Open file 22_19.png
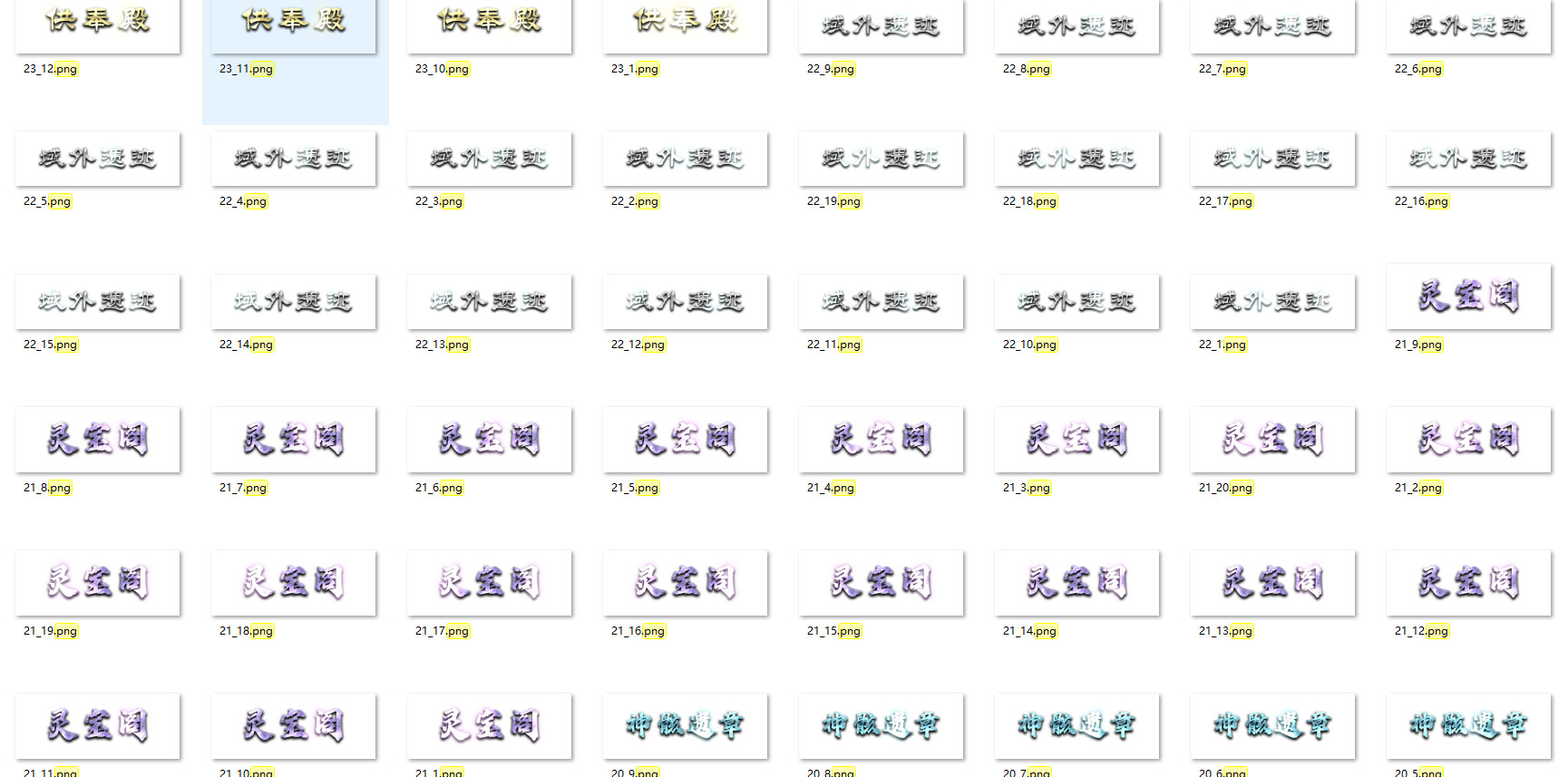This screenshot has height=777, width=1568. click(881, 160)
